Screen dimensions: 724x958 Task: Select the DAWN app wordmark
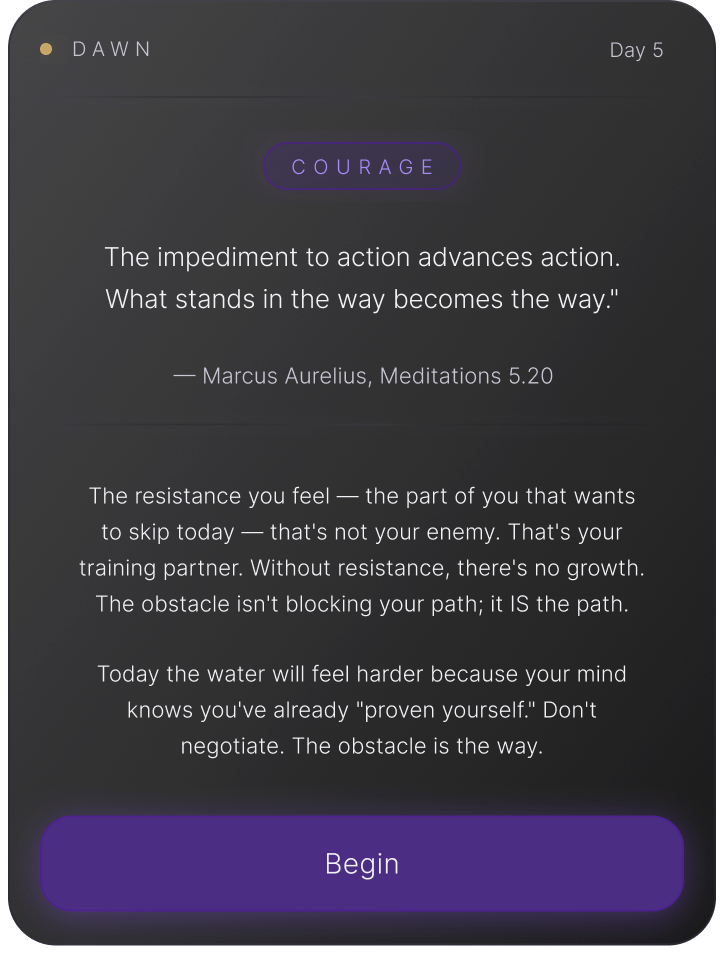click(x=111, y=48)
